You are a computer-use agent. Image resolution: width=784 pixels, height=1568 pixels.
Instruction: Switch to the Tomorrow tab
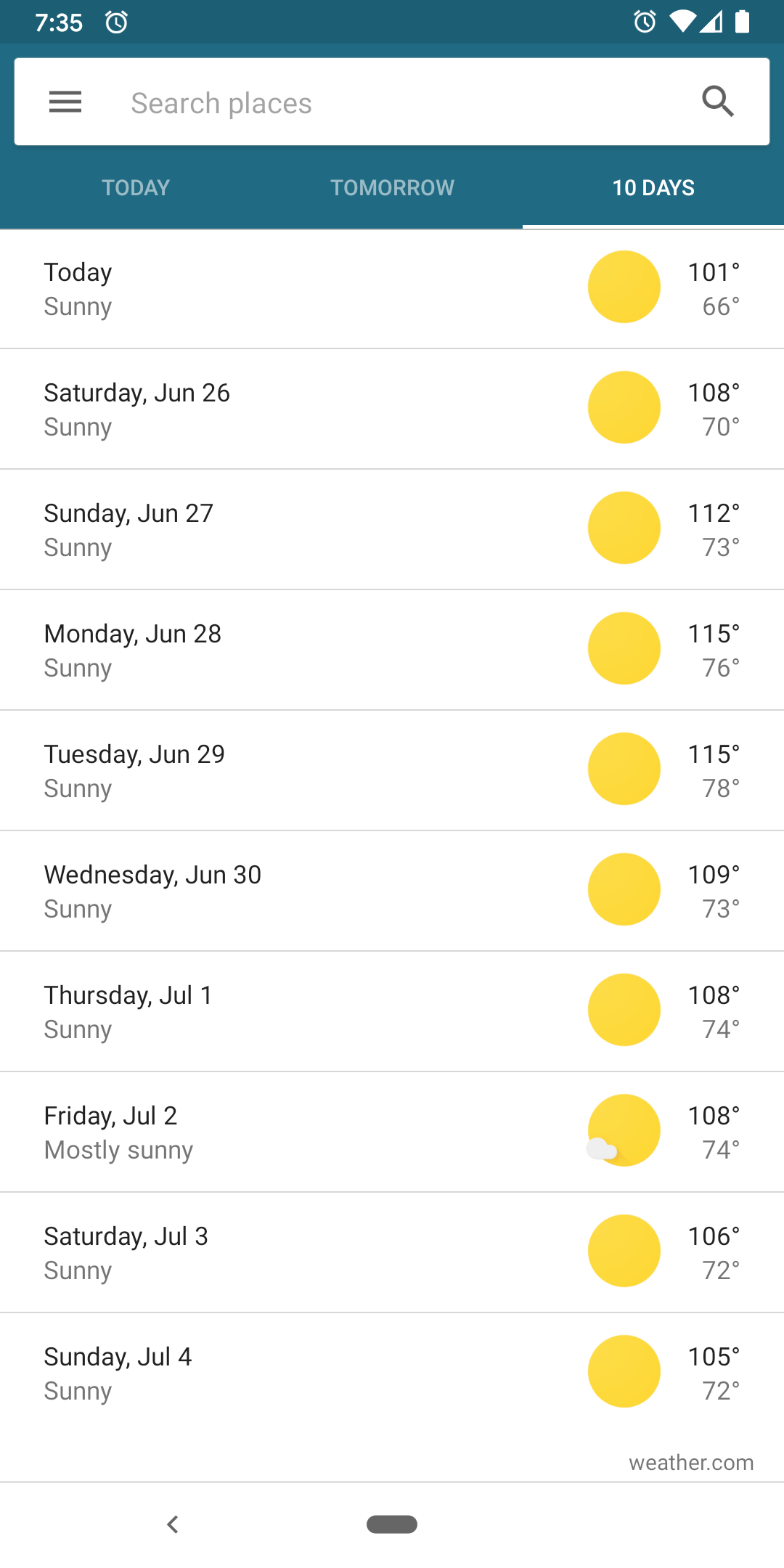pos(392,188)
